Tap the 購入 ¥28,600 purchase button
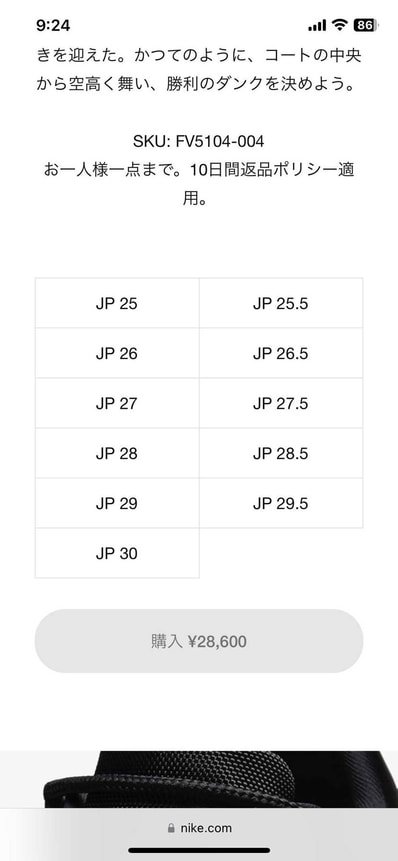398x861 pixels. (x=199, y=641)
